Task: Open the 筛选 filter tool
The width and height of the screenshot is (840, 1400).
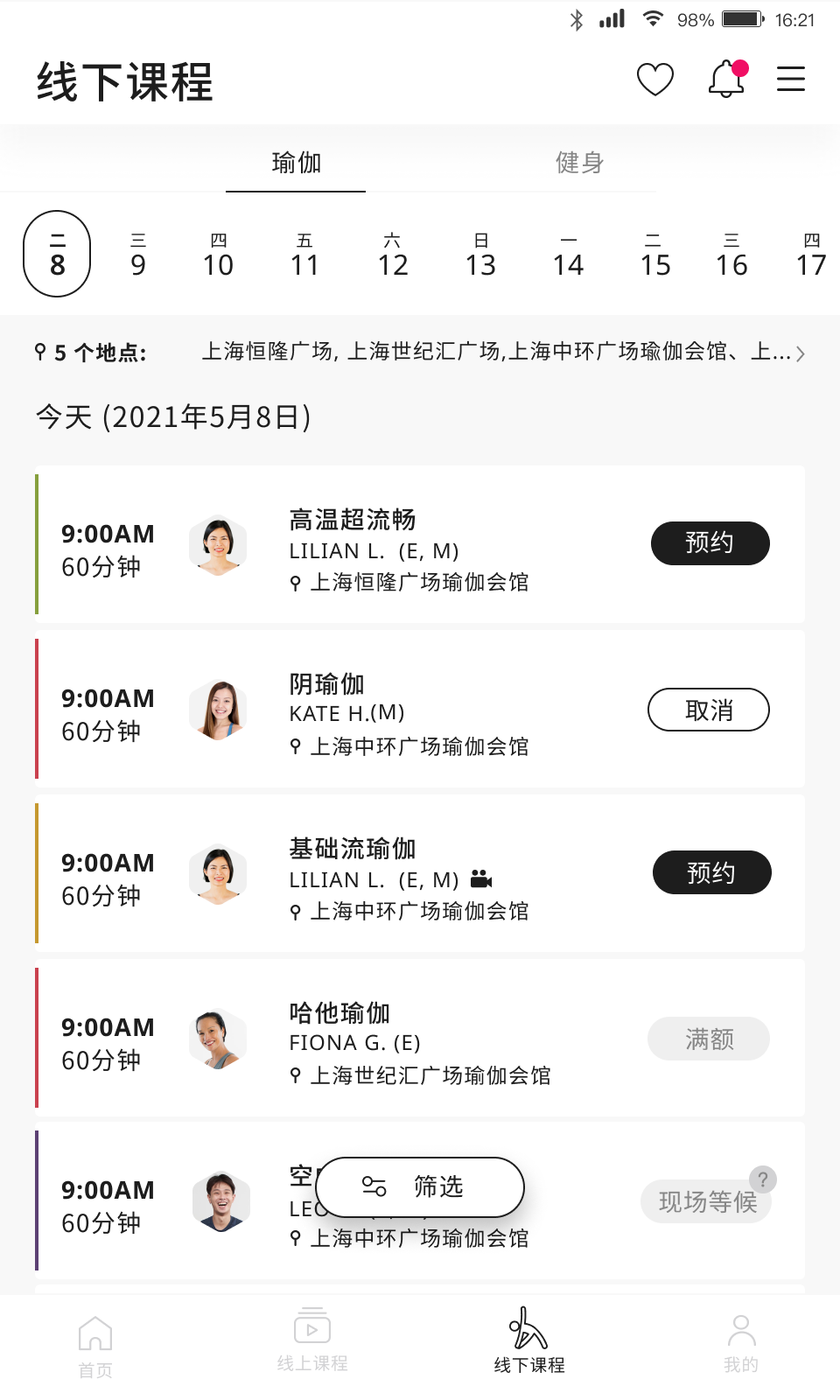Action: 420,1187
